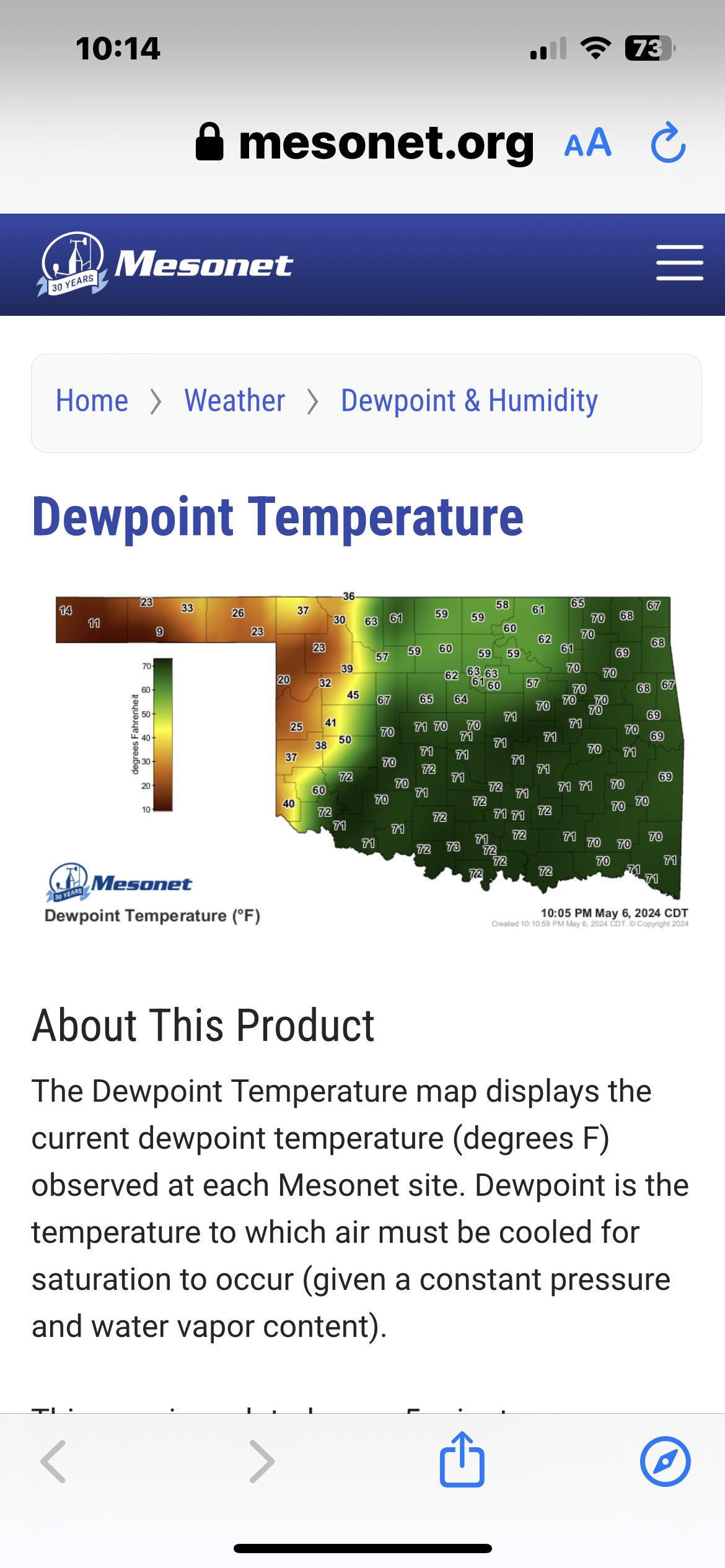
Task: Open the hamburger menu in Mesonet header
Action: point(680,263)
